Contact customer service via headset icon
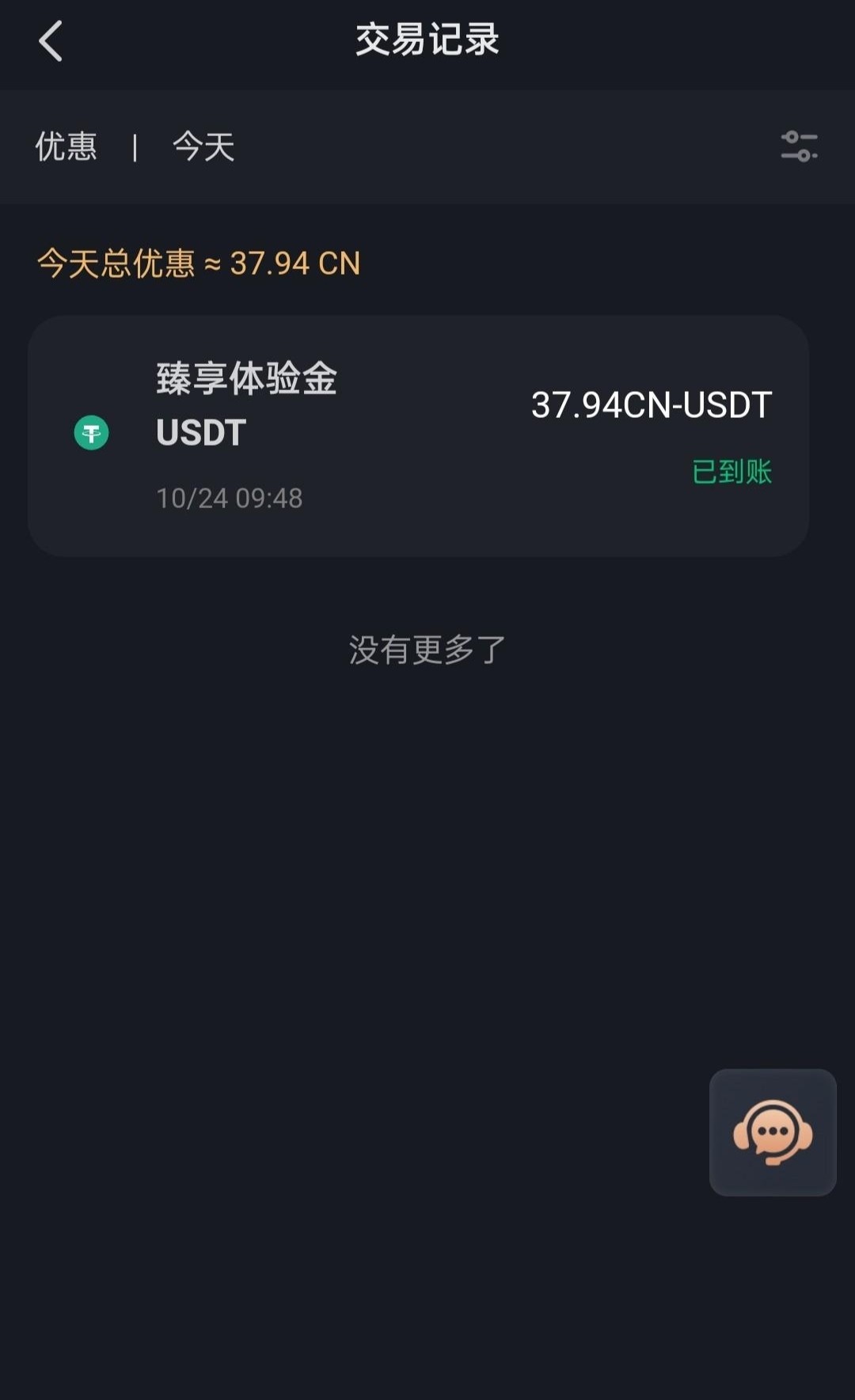This screenshot has width=855, height=1400. (773, 1132)
